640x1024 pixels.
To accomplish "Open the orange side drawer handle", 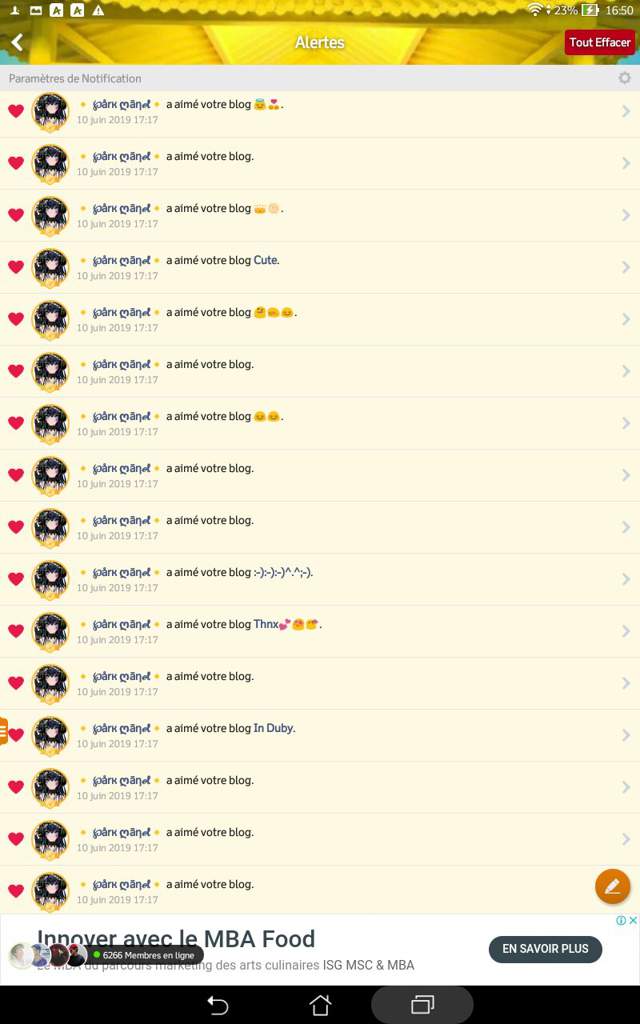I will [x=3, y=731].
